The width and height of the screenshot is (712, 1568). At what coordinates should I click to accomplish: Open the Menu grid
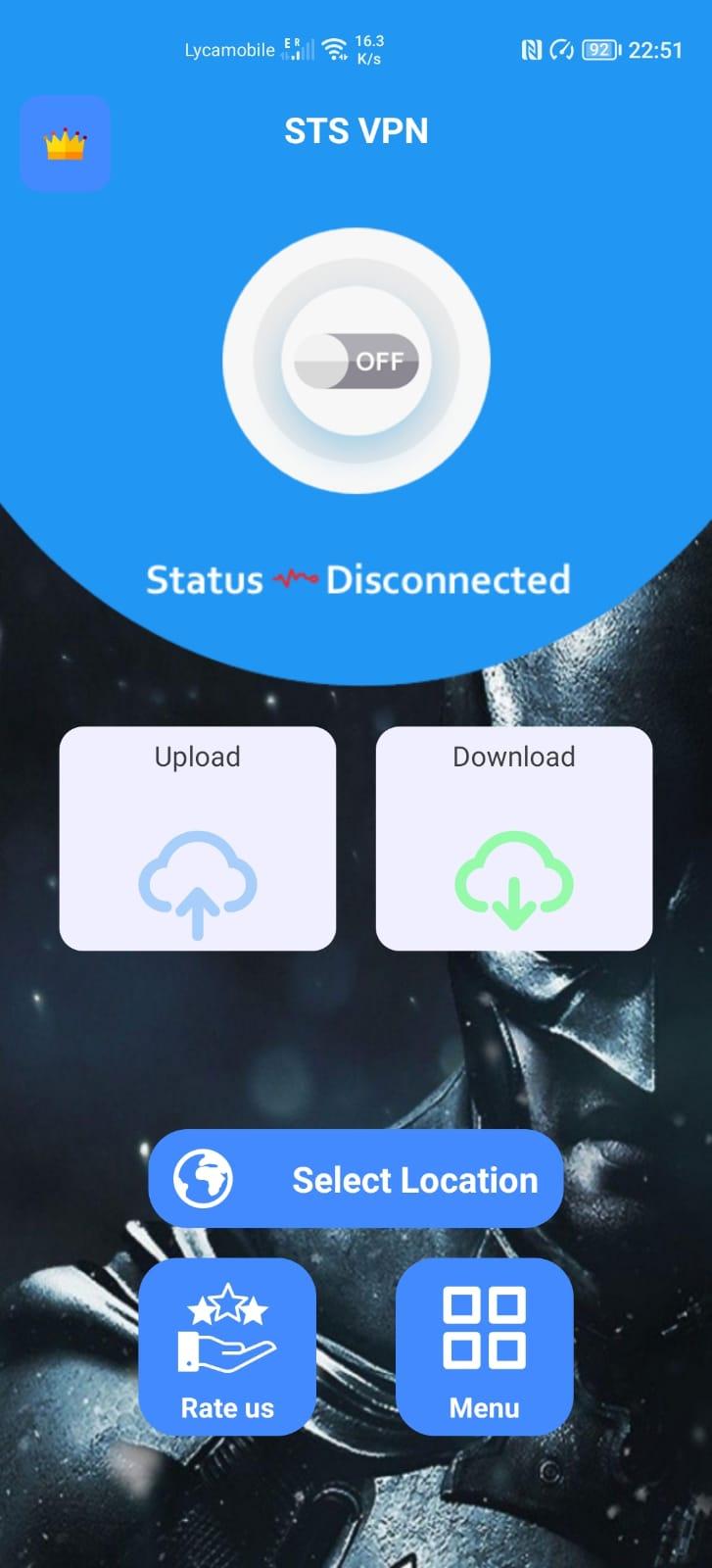coord(484,1347)
